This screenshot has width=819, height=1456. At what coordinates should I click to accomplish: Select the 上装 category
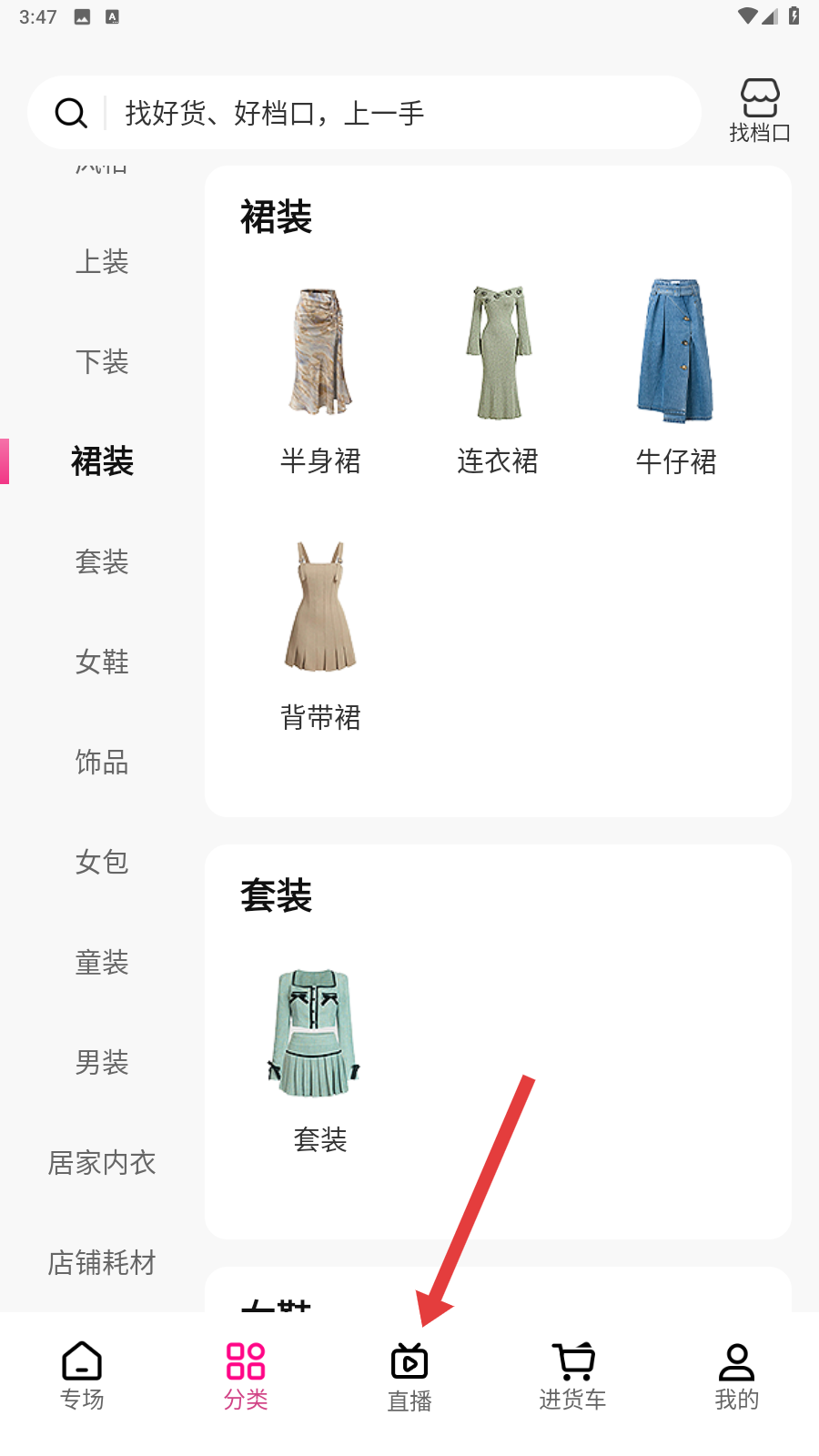[x=102, y=262]
